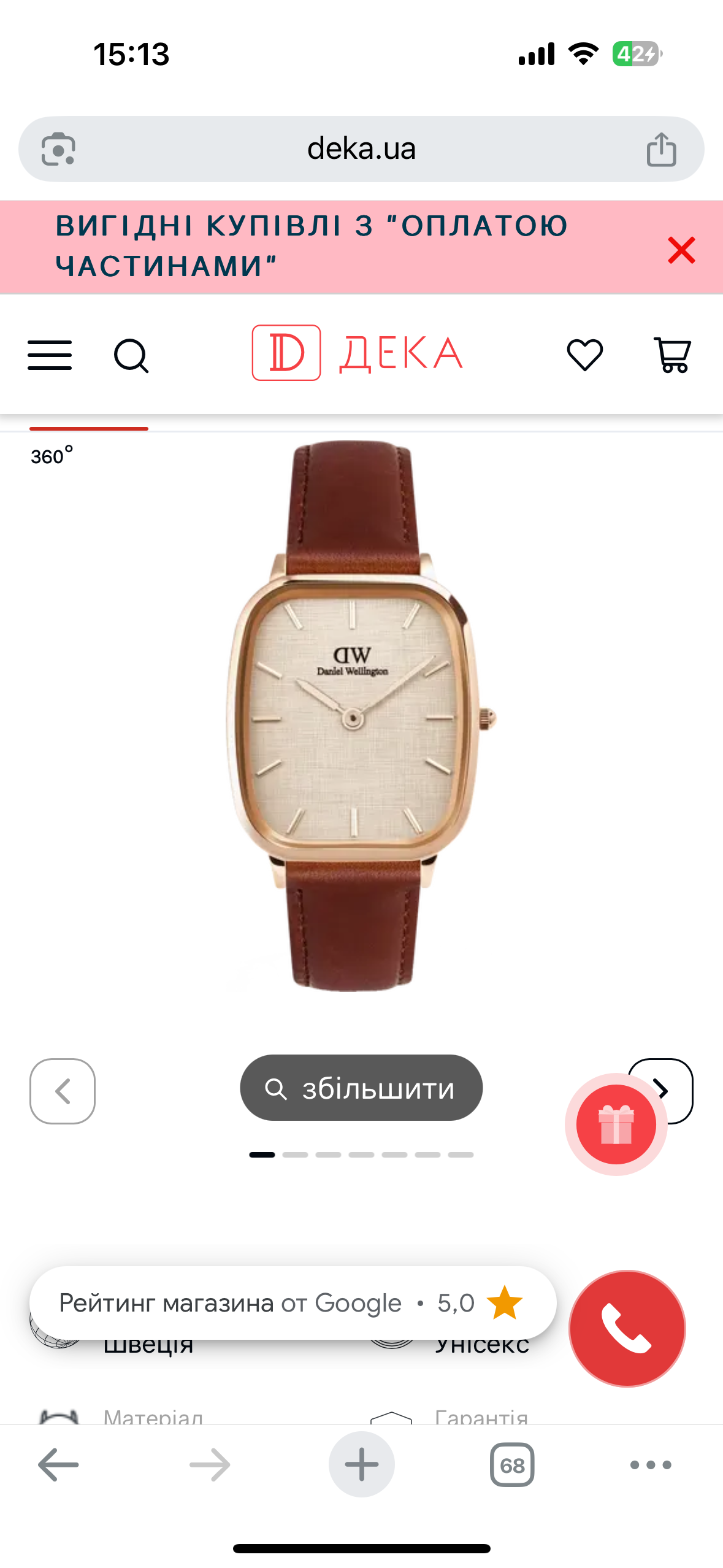This screenshot has height=1568, width=723.
Task: Open the wishlist heart
Action: coord(584,355)
